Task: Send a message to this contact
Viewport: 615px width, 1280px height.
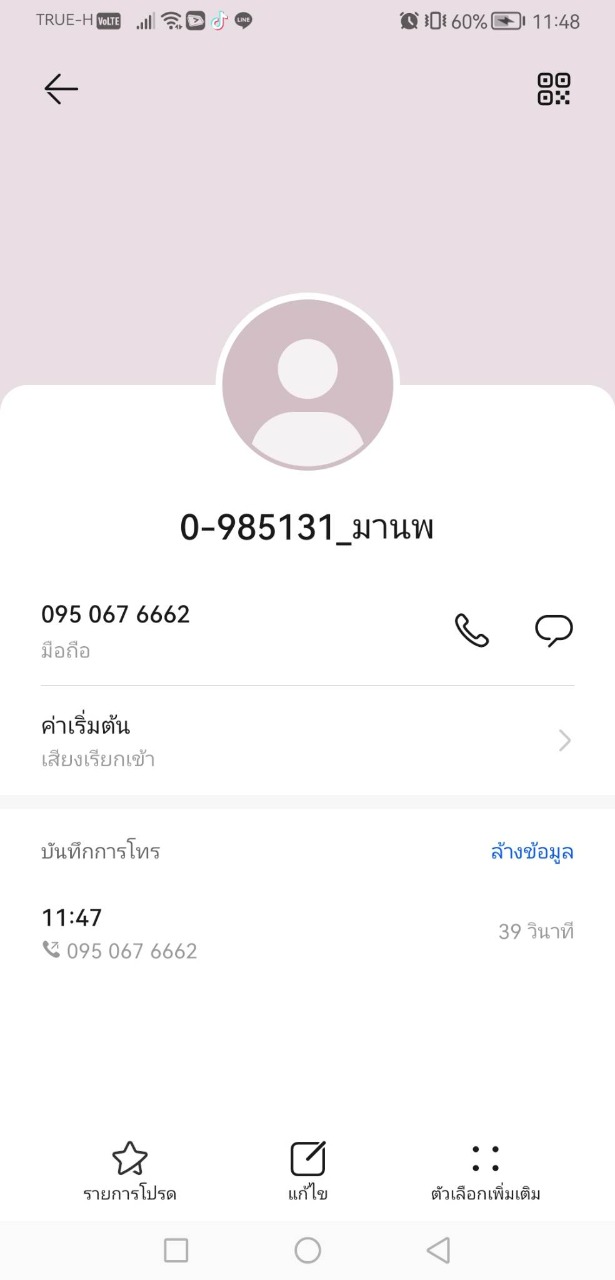Action: point(553,631)
